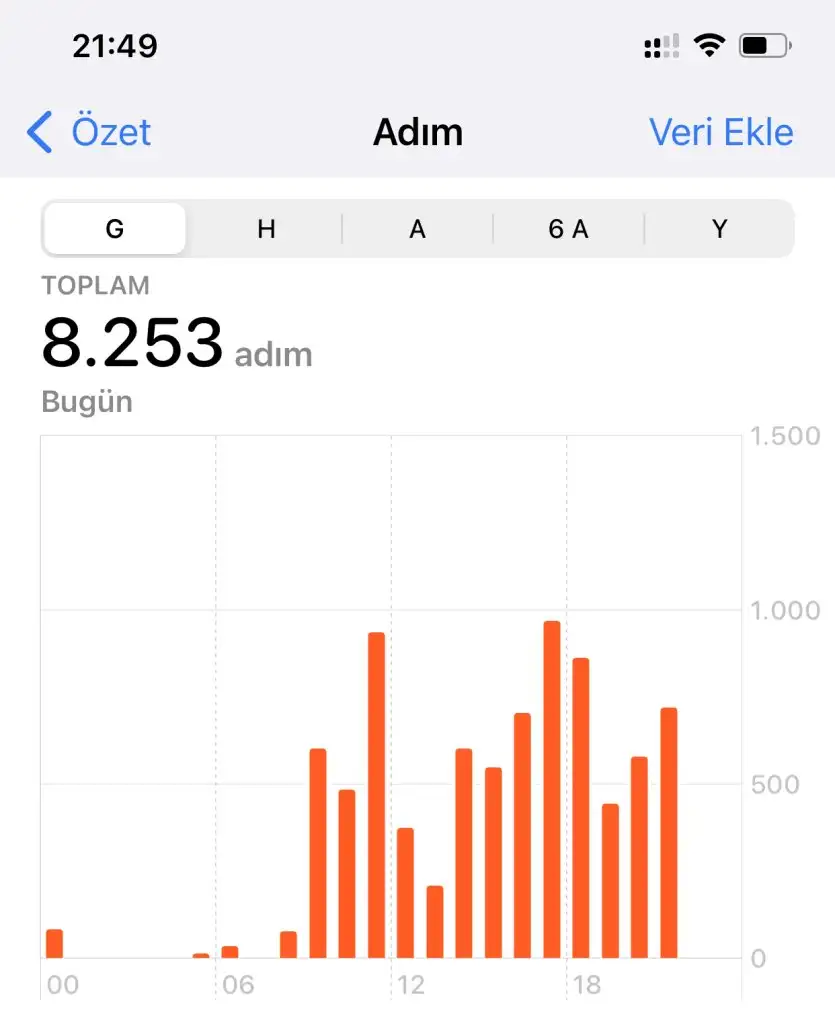Show the 6 A six-month view
This screenshot has height=1024, width=835.
click(x=568, y=229)
